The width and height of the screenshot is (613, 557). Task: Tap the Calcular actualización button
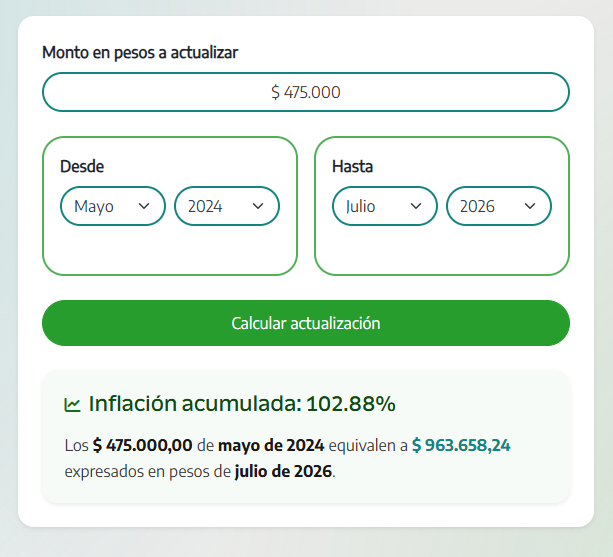pos(306,323)
